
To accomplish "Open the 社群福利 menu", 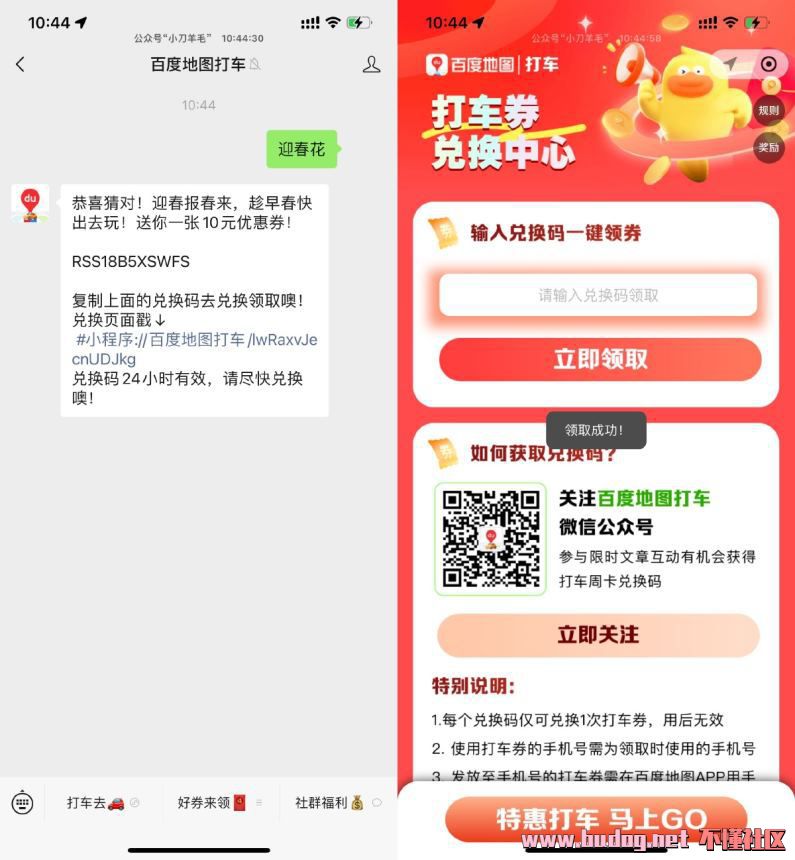I will (x=330, y=802).
